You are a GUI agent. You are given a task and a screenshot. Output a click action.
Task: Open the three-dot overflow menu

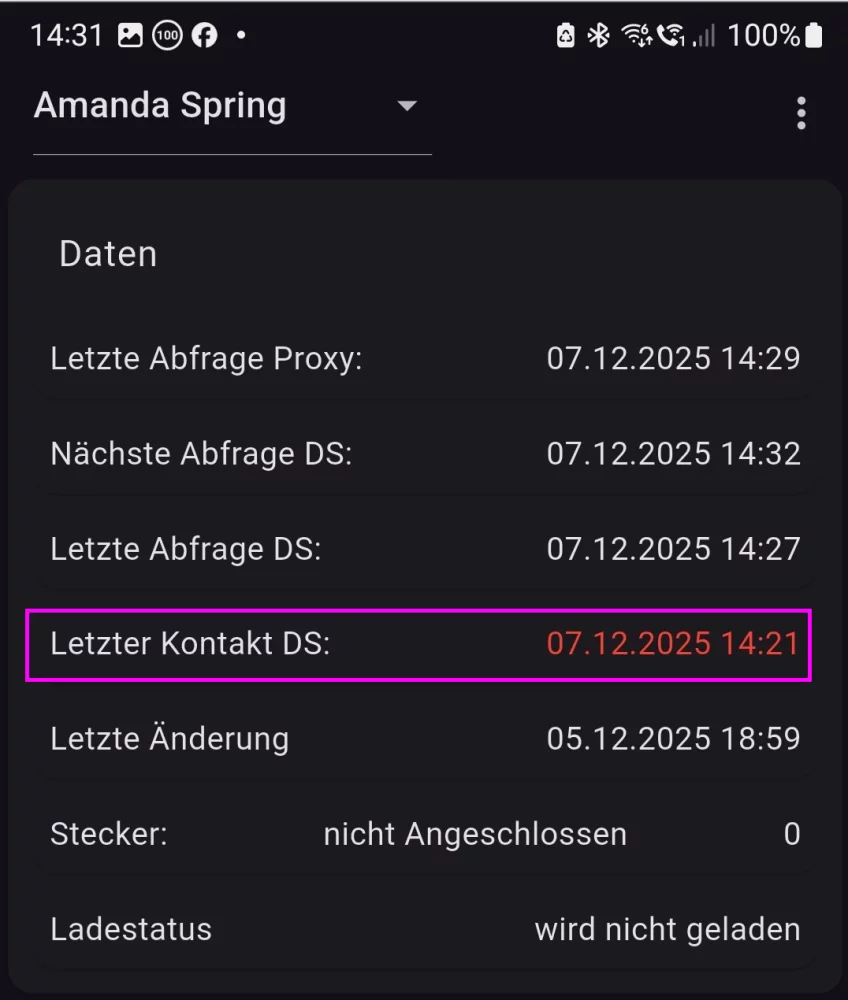(800, 113)
